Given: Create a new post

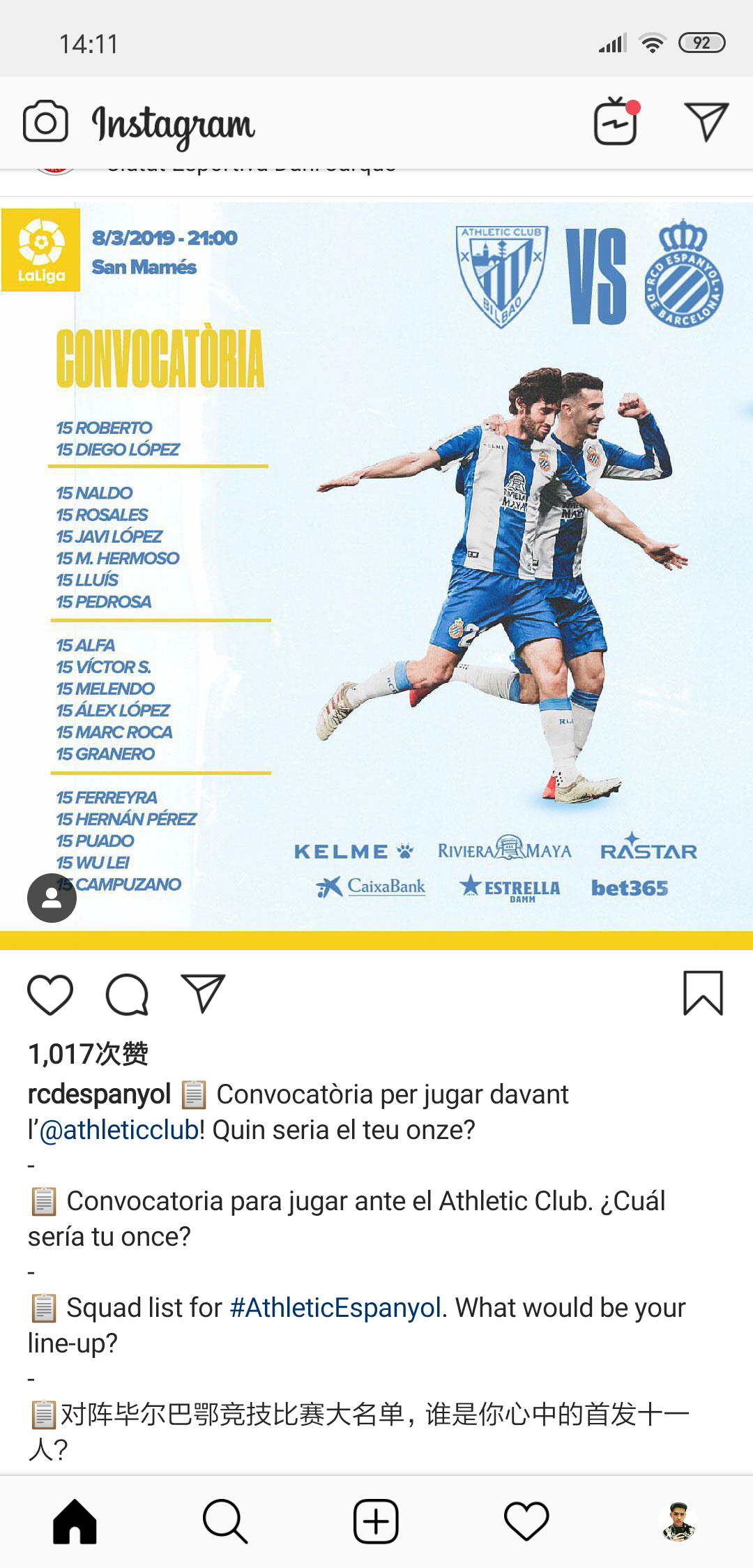Looking at the screenshot, I should point(376,1521).
